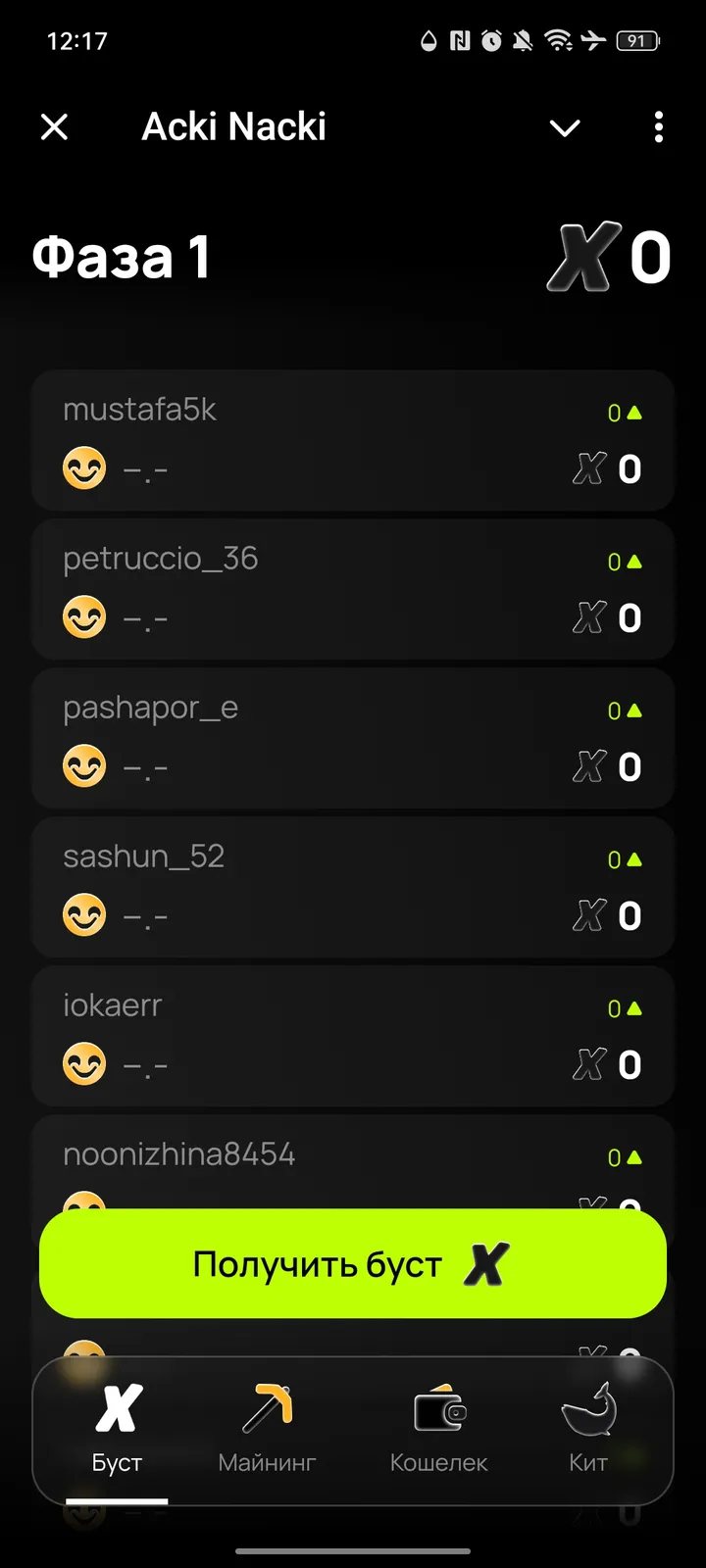Tap the smiley emoji next to mustafa5k
The image size is (706, 1568).
(84, 467)
